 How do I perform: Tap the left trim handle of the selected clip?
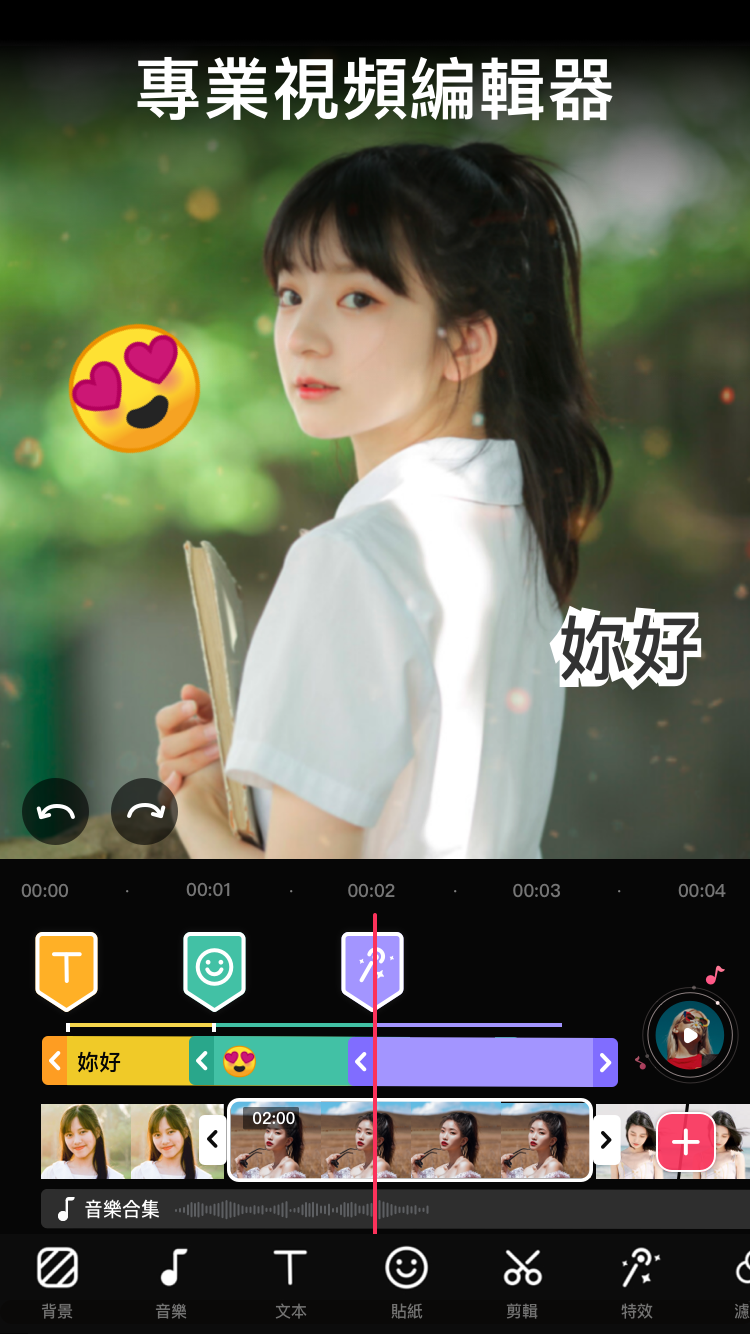pos(212,1141)
